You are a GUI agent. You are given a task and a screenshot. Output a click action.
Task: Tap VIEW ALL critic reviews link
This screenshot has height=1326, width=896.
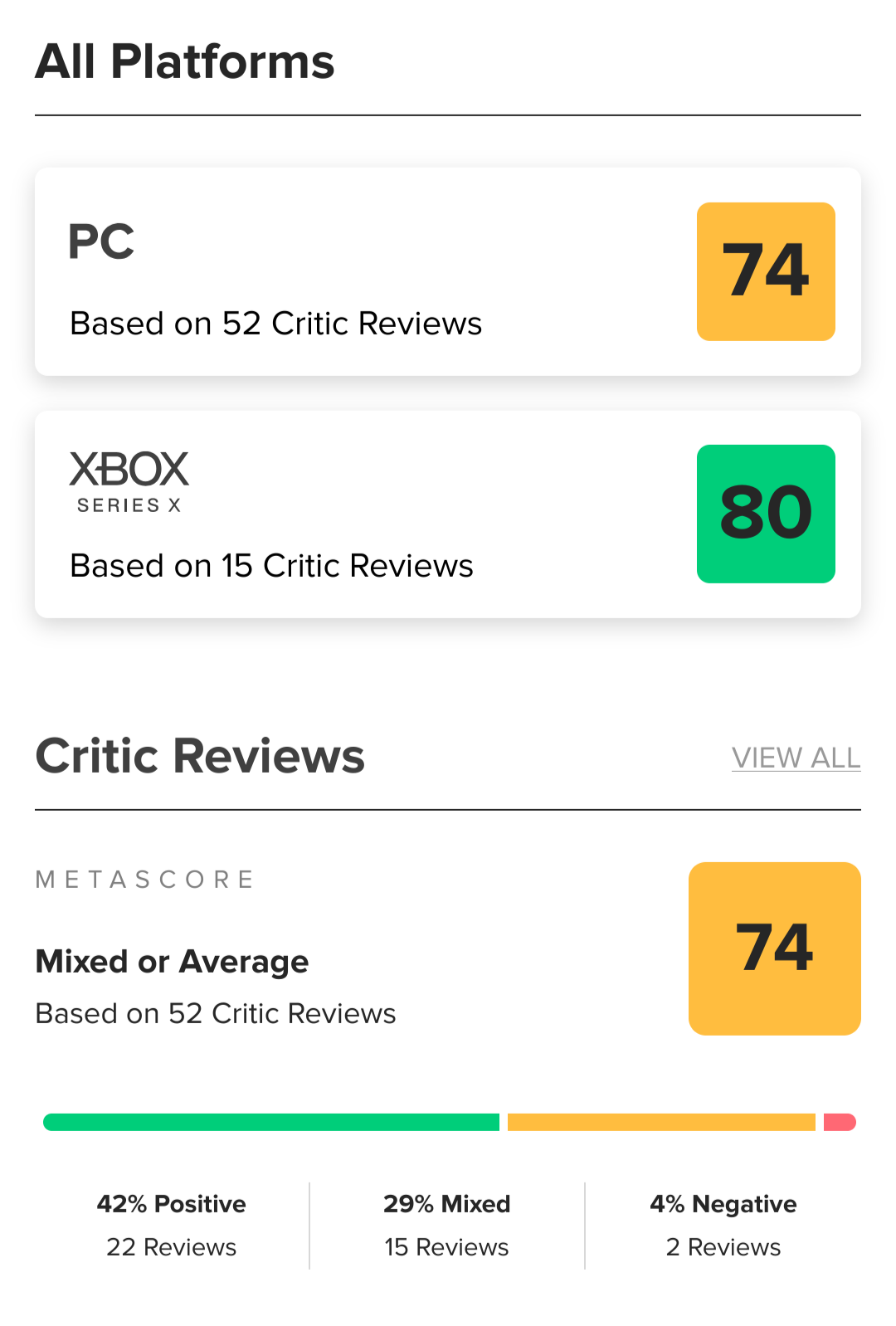[x=796, y=758]
